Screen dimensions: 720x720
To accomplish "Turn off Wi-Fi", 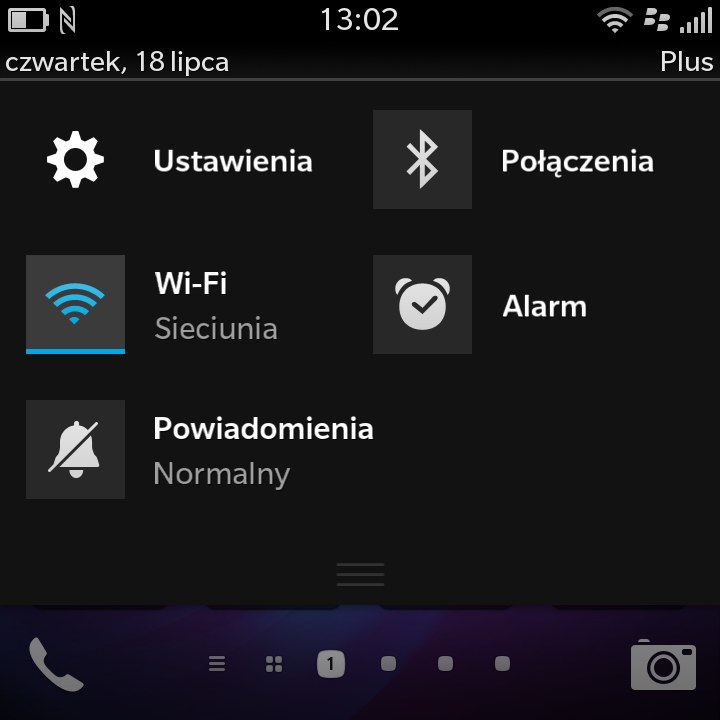I will point(75,304).
